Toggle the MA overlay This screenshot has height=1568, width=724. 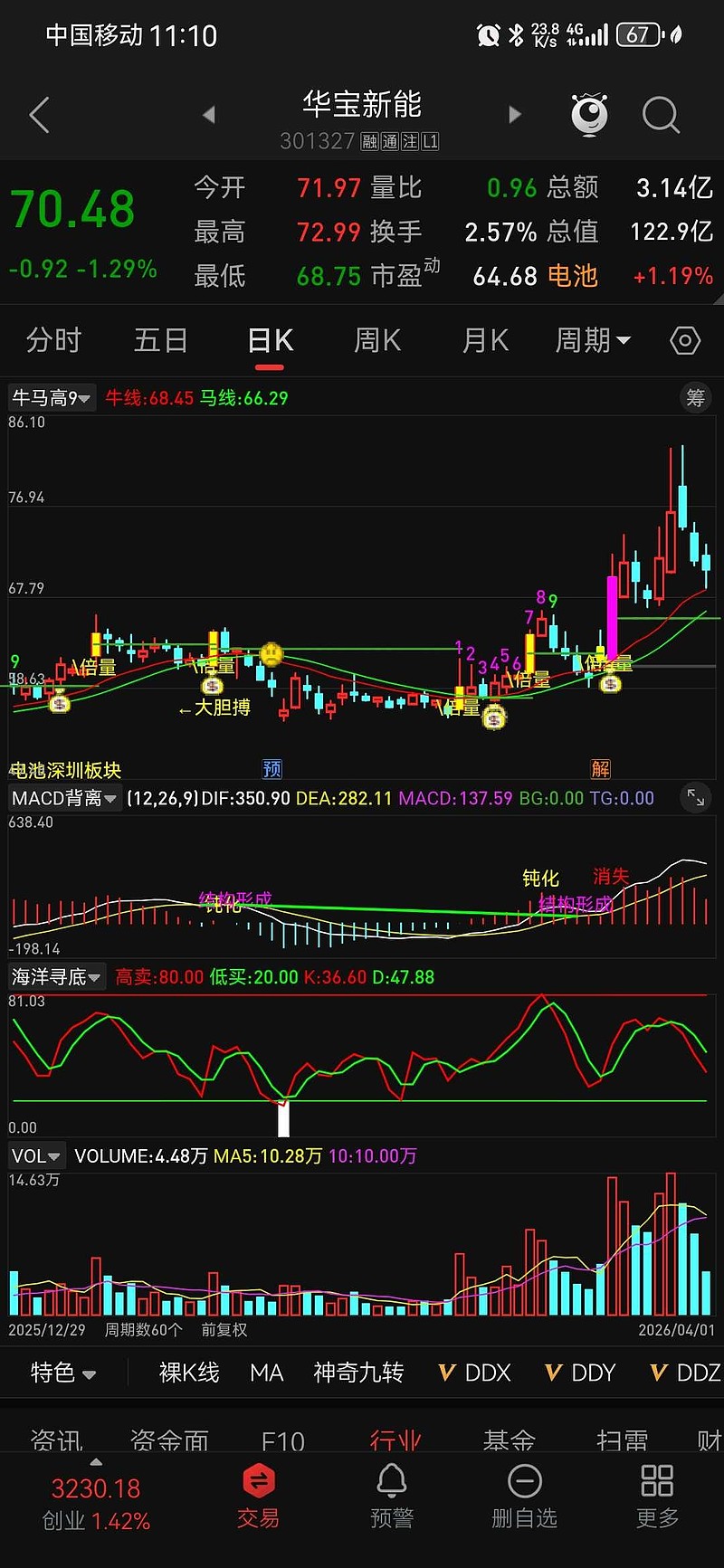tap(266, 1373)
